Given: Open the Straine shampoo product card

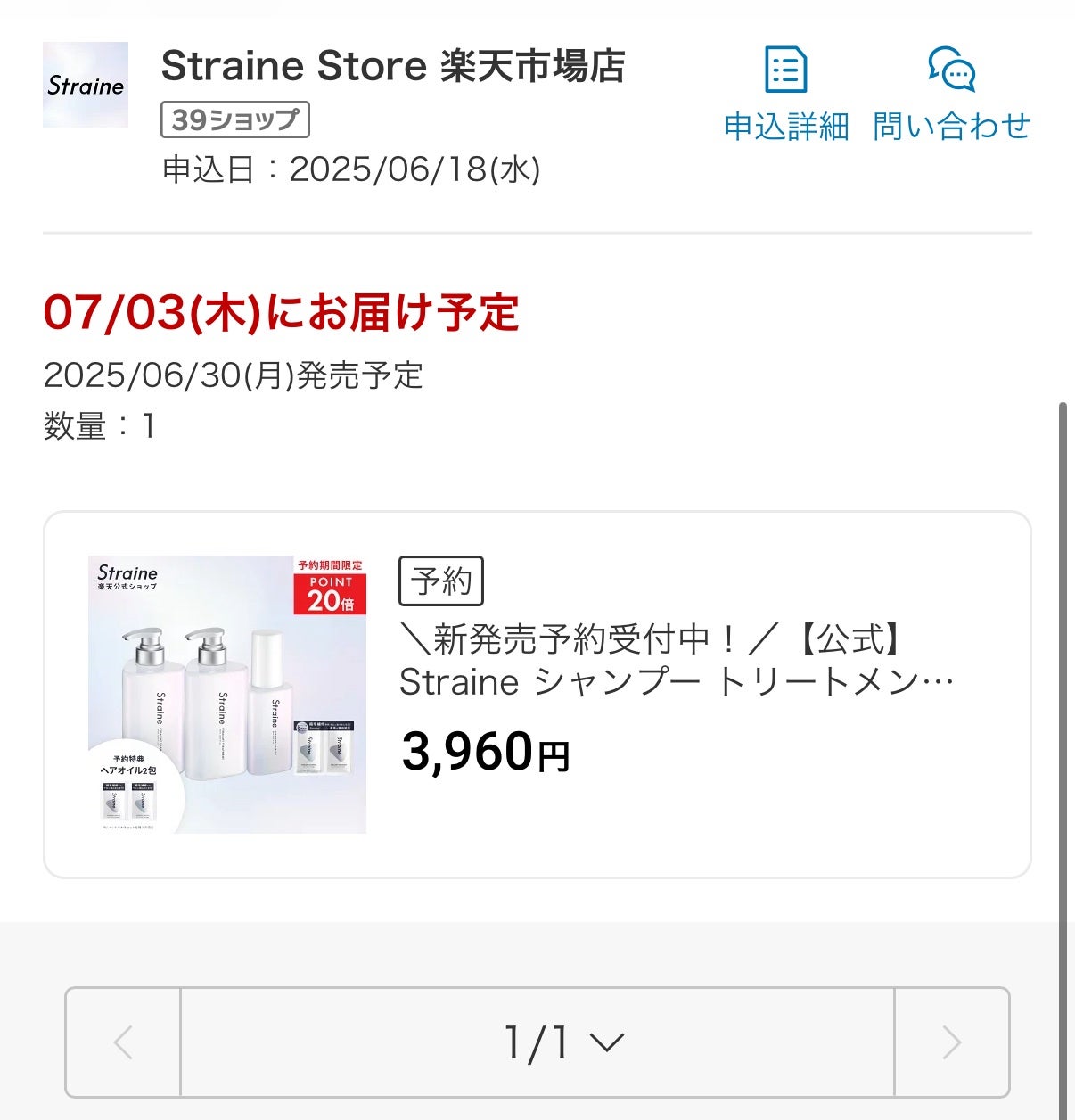Looking at the screenshot, I should pyautogui.click(x=537, y=694).
